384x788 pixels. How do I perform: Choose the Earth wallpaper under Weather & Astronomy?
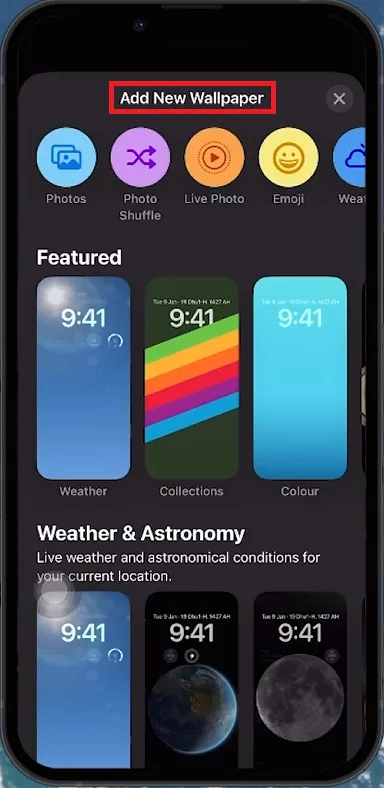click(x=191, y=679)
